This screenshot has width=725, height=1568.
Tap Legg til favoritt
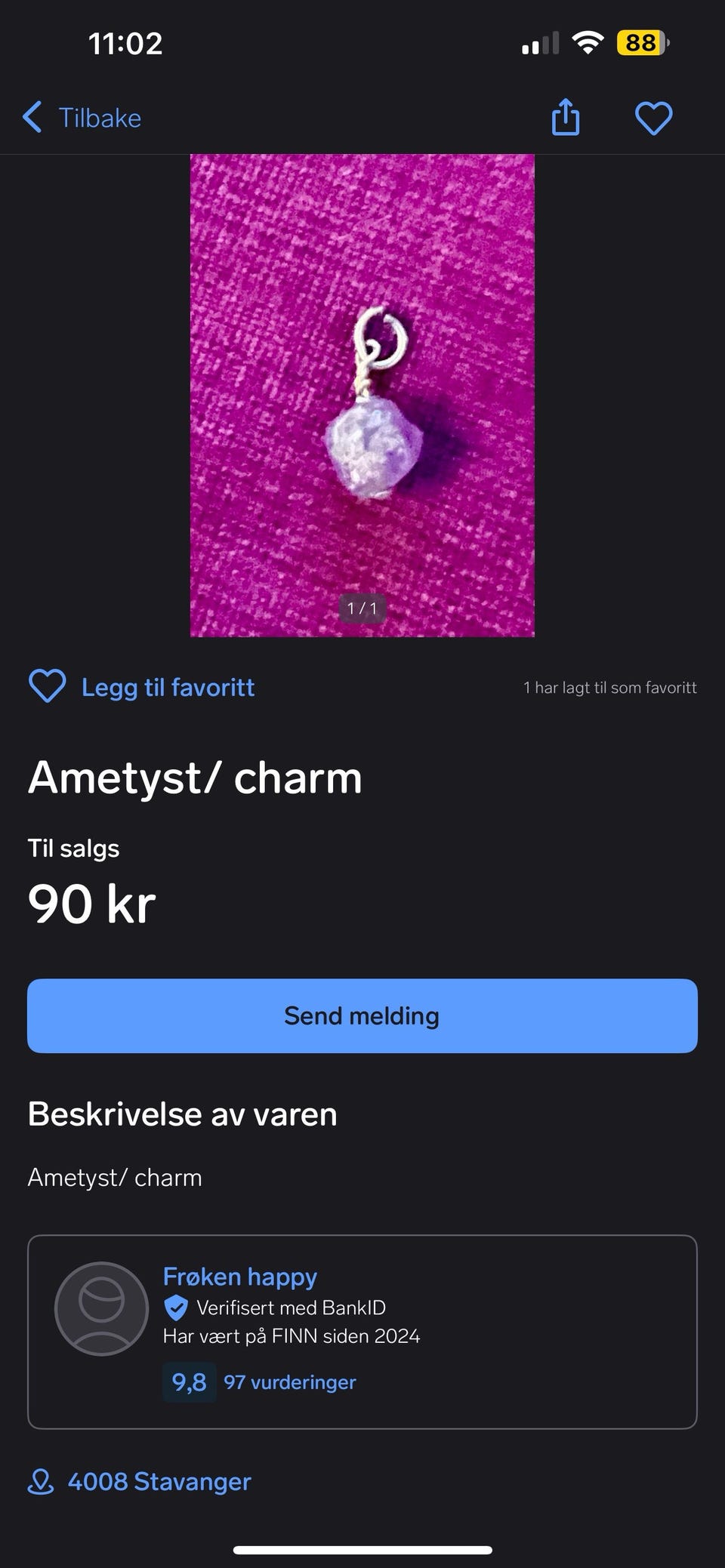click(x=141, y=687)
